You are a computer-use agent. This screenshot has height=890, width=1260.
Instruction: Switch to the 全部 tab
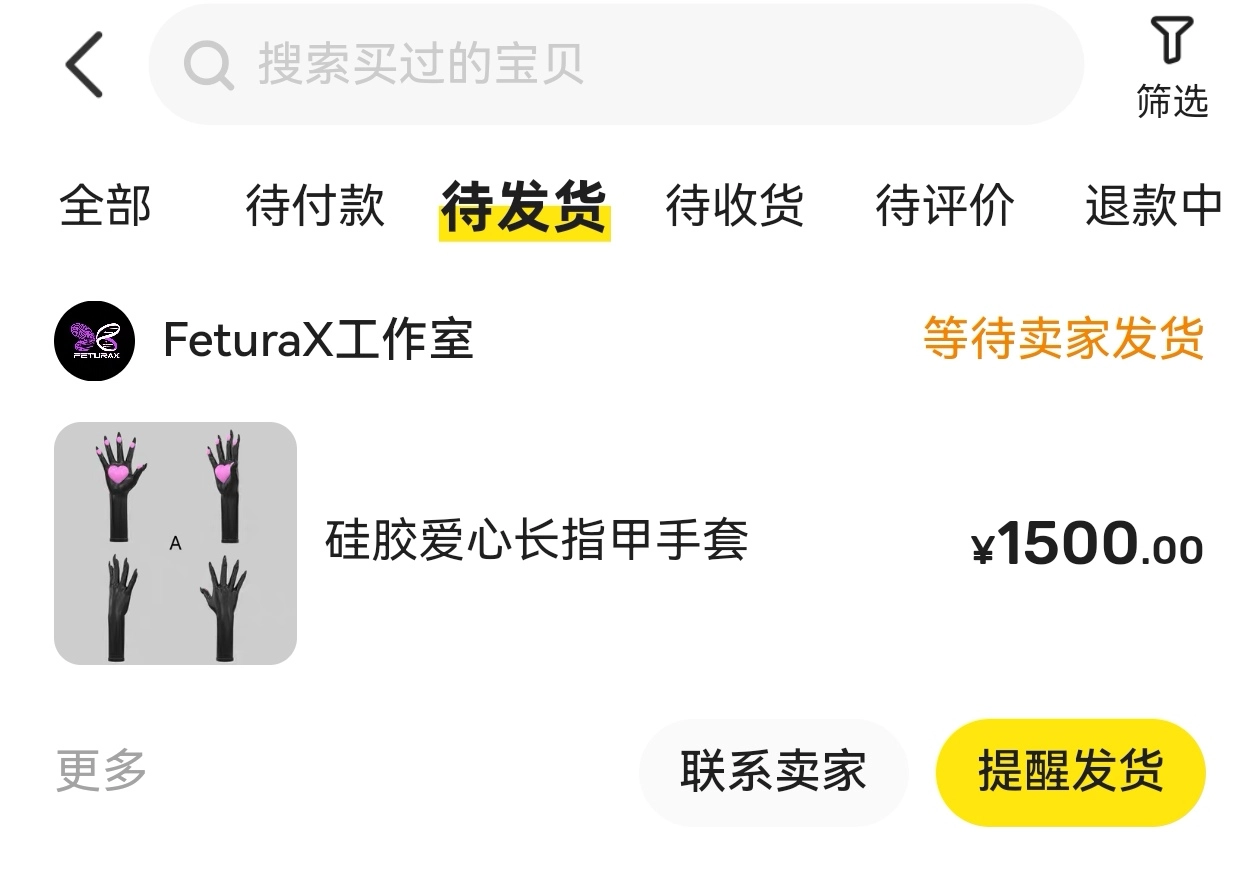click(105, 207)
